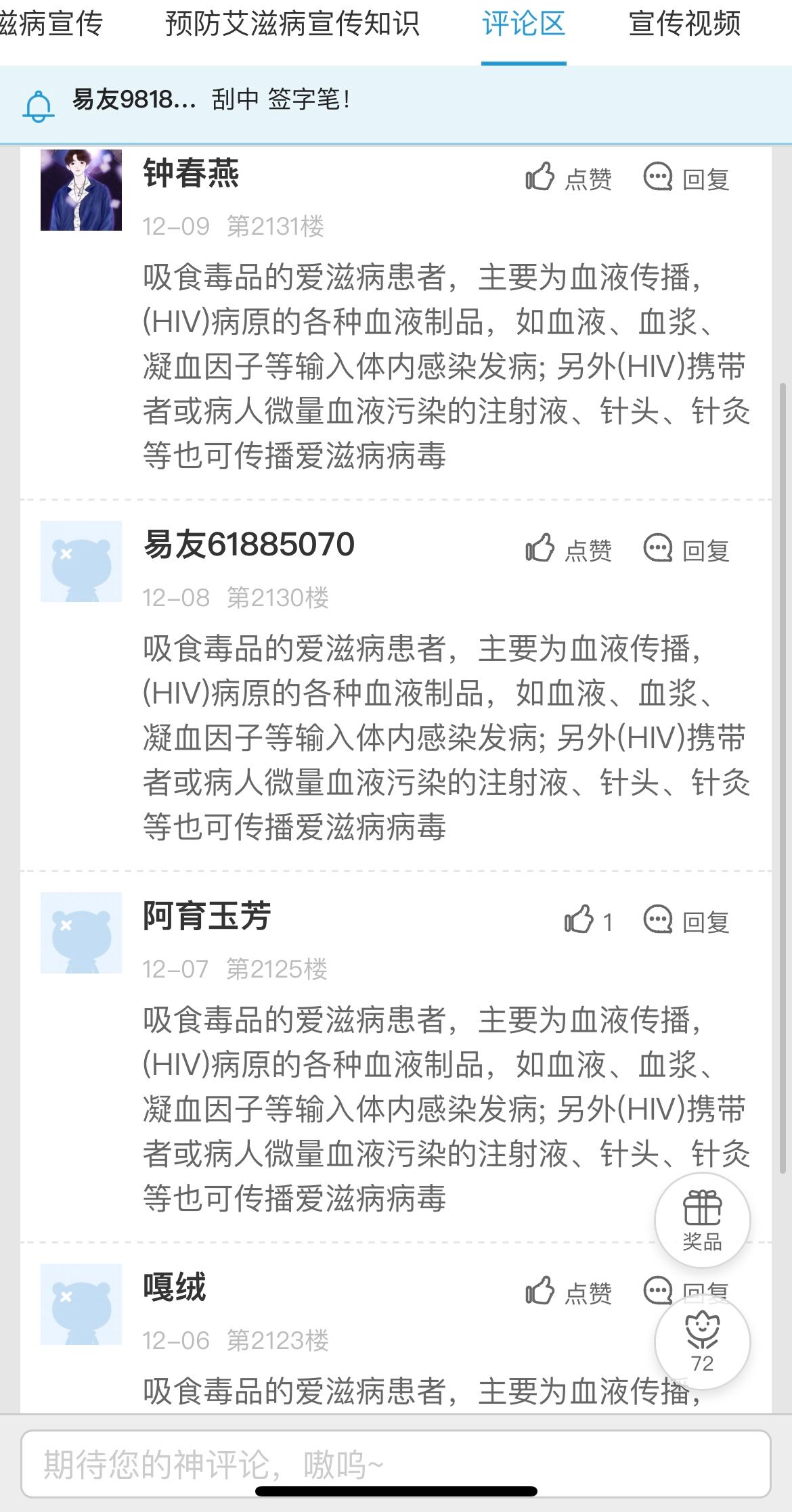Screen dimensions: 792x1512
Task: Like 阿育玉芳's comment
Action: click(588, 921)
